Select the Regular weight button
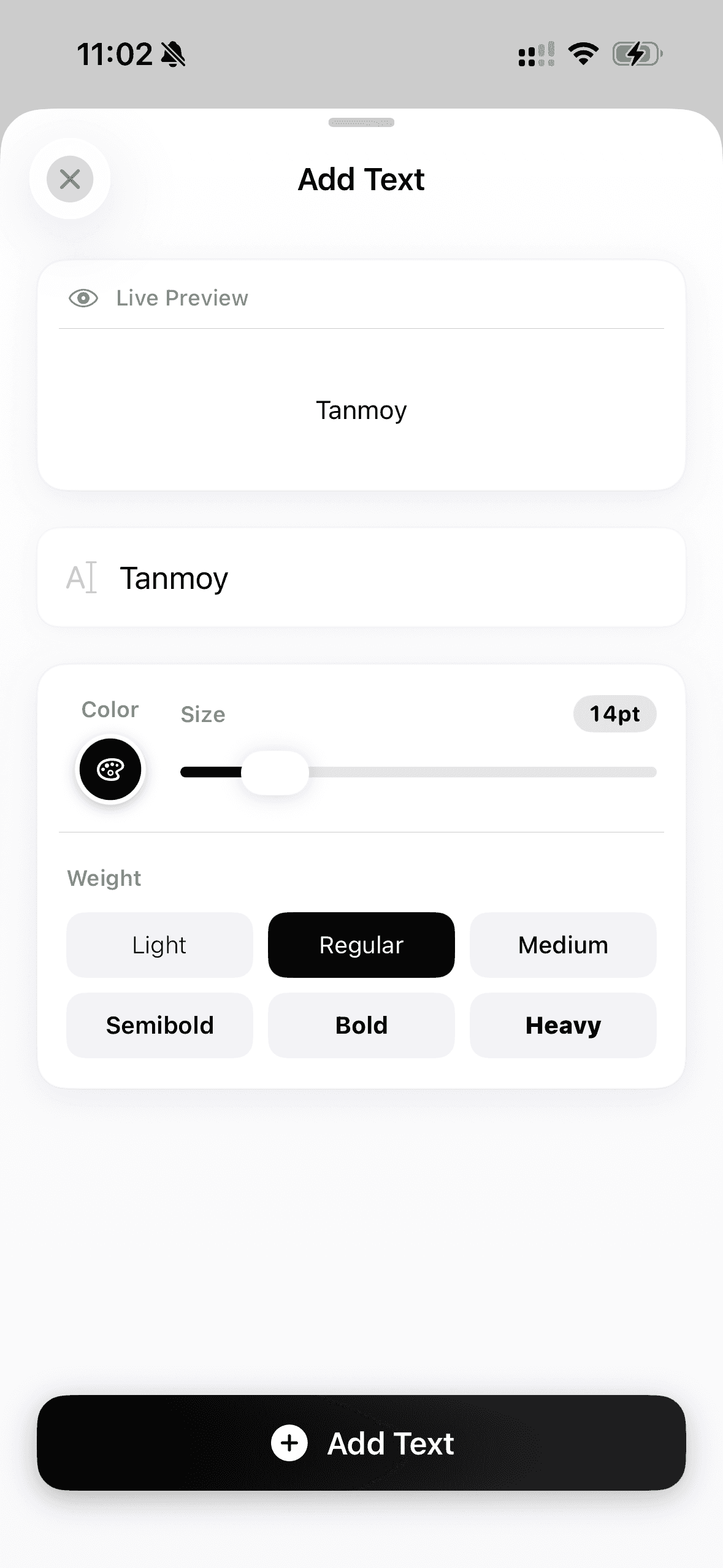This screenshot has height=1568, width=723. [361, 945]
